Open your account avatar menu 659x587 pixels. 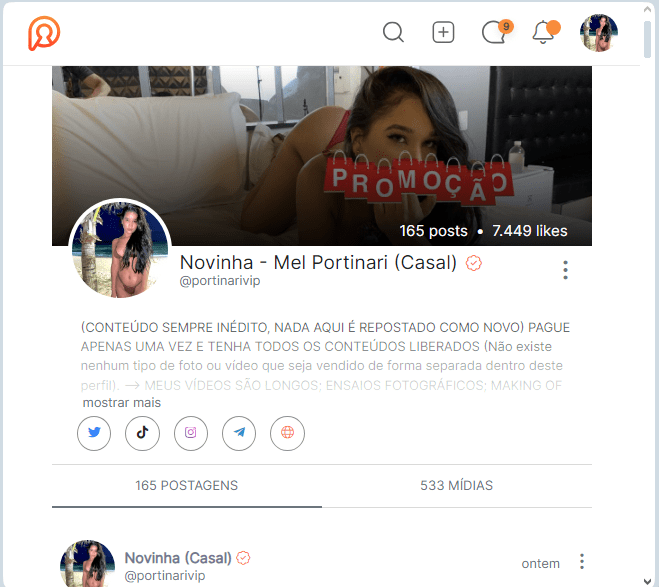click(598, 32)
